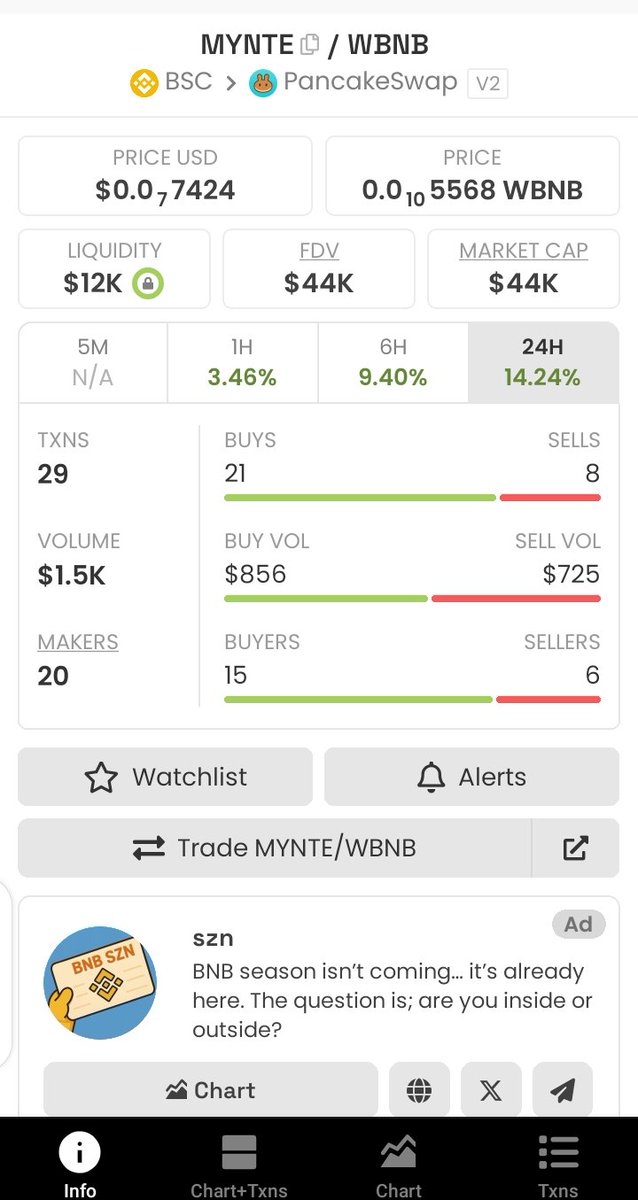
Task: Stay on the Info tab
Action: [80, 1163]
